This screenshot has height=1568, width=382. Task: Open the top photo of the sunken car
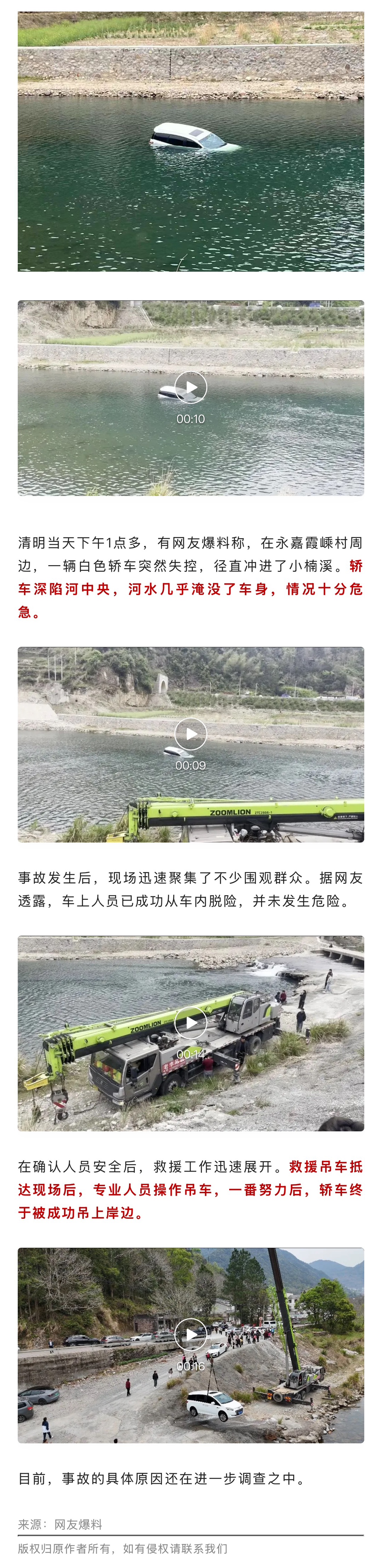tap(191, 141)
